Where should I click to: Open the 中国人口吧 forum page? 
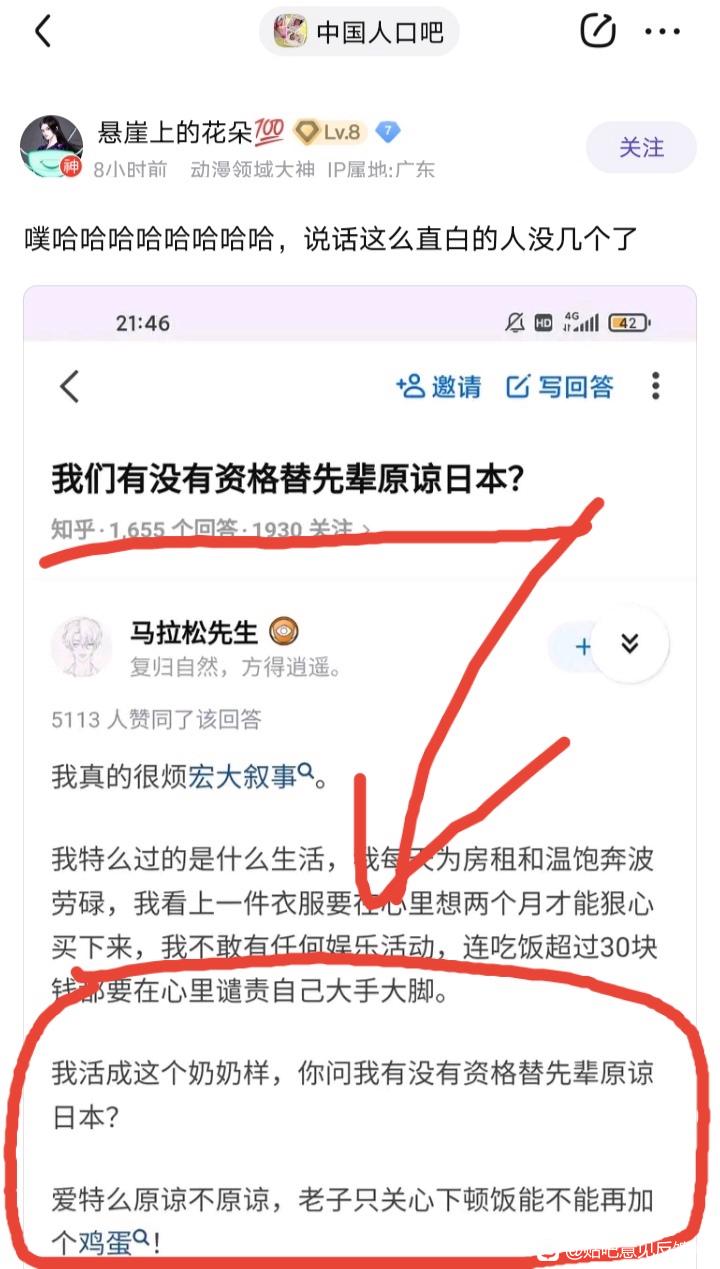click(360, 32)
